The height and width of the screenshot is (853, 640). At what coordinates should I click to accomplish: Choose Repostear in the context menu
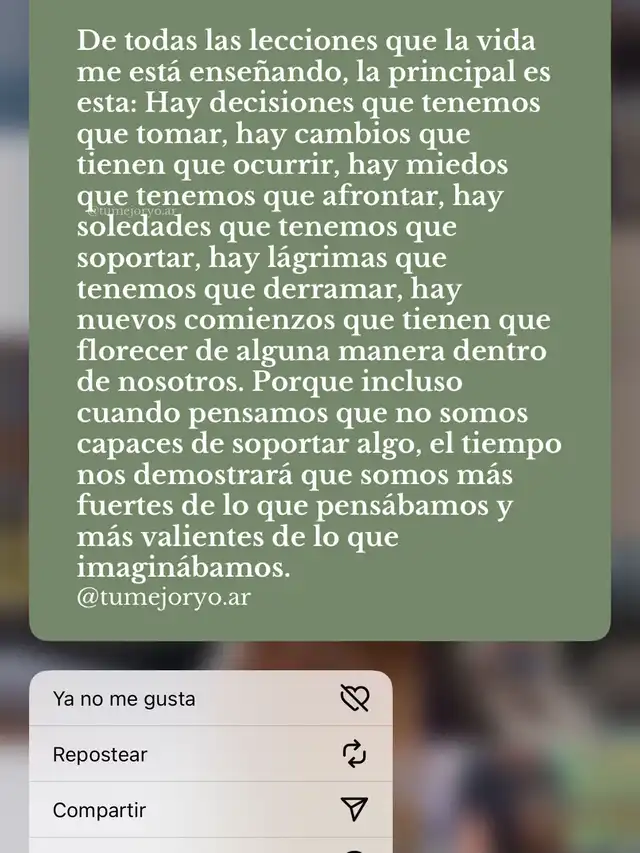(210, 754)
